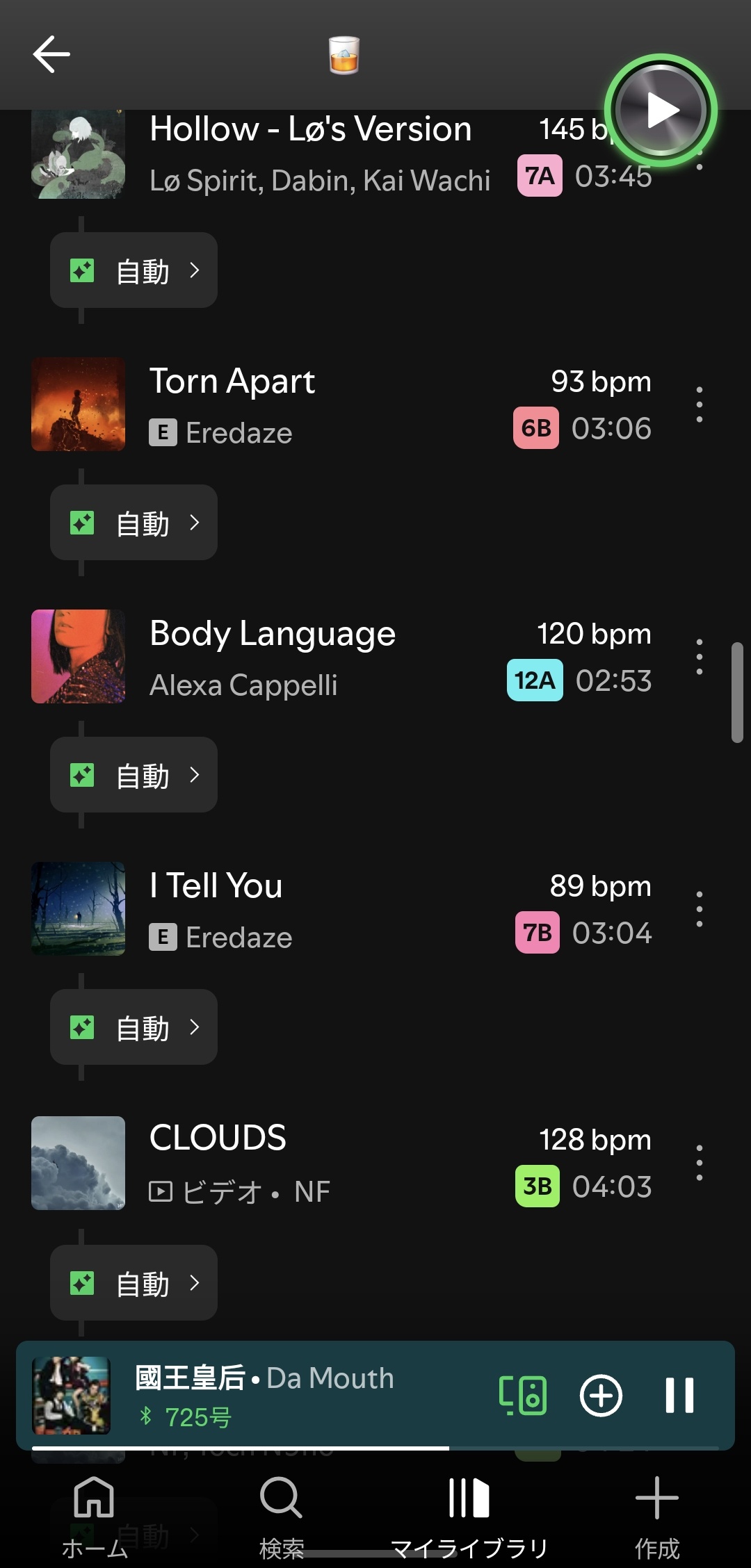Add 國王皇后 to your library
Screen dimensions: 751x1568
(601, 1396)
